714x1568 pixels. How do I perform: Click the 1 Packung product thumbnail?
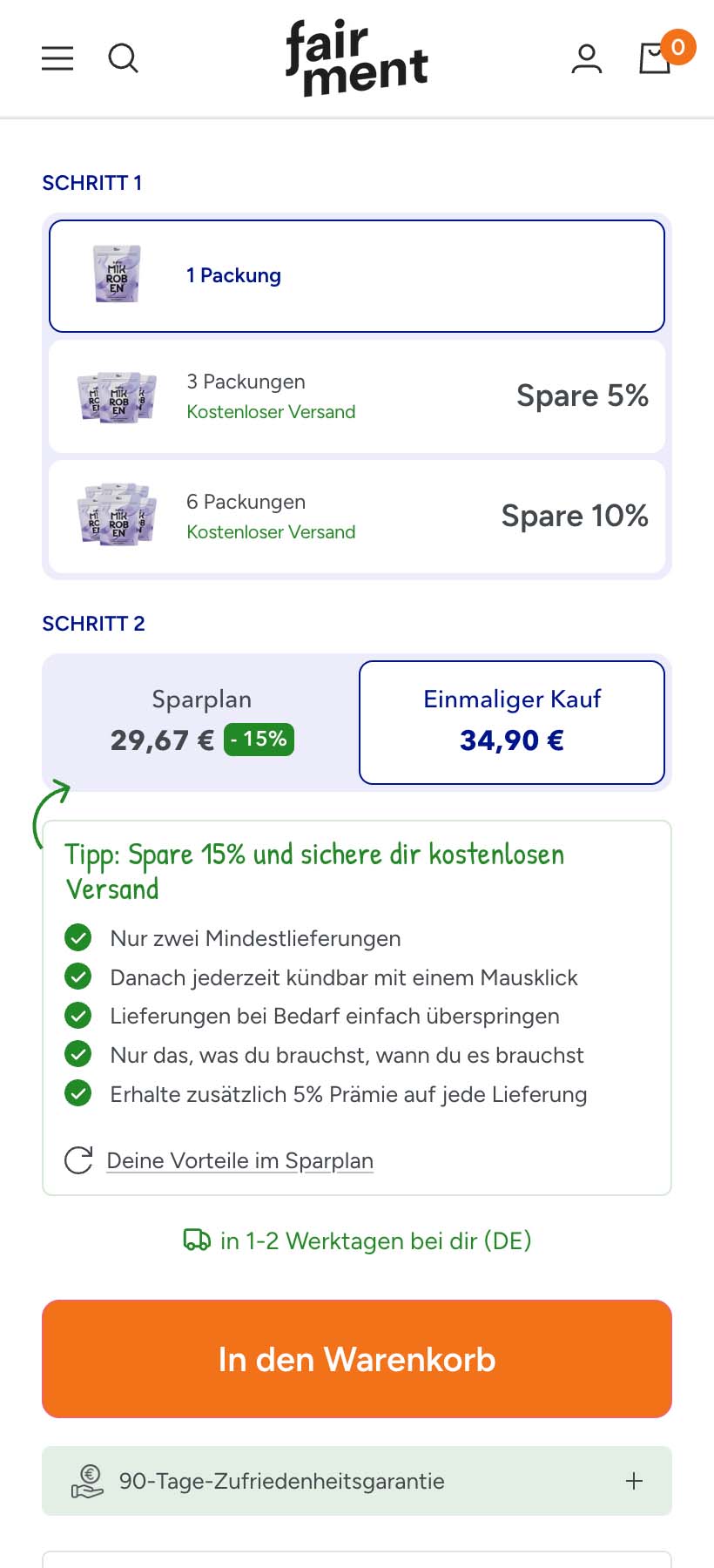click(118, 275)
